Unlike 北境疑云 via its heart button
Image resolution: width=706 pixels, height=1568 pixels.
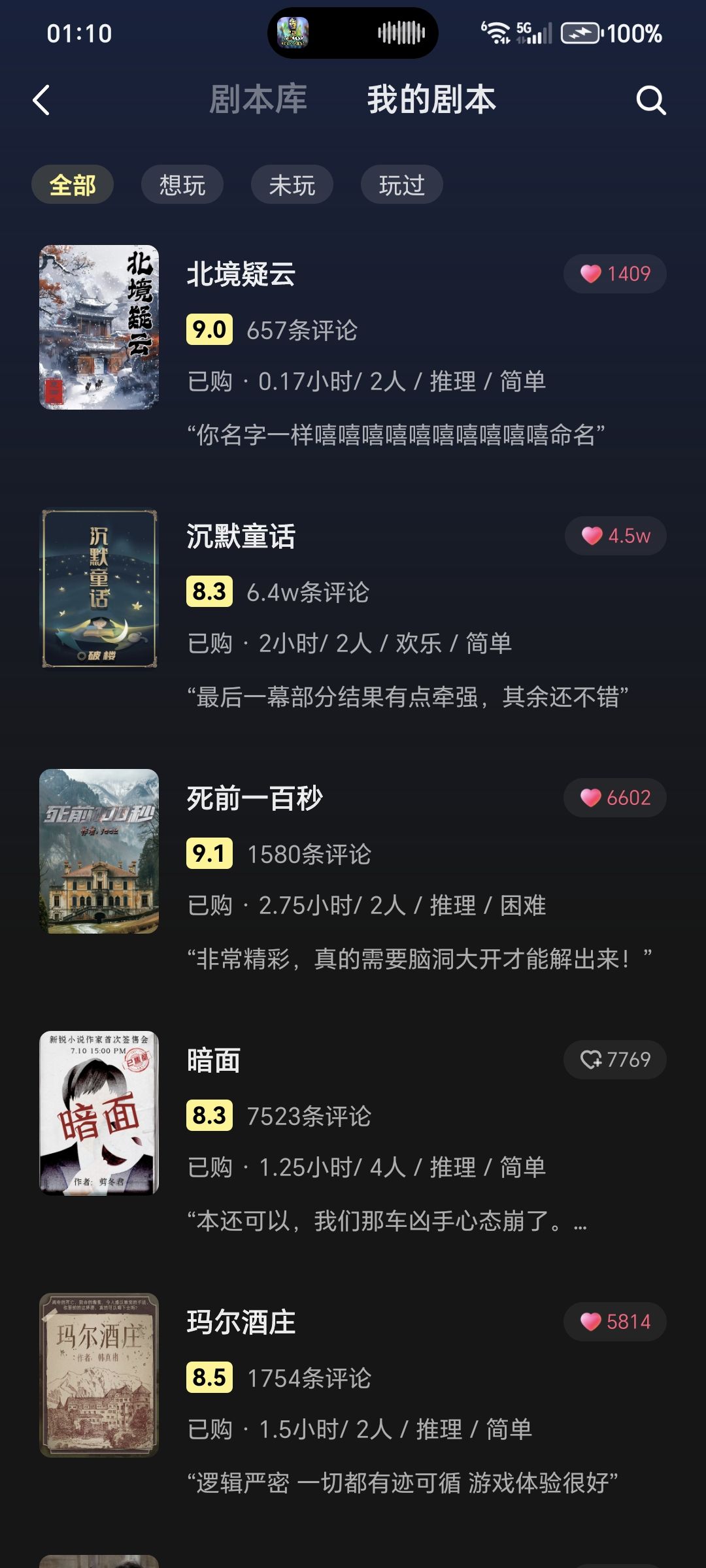[615, 274]
